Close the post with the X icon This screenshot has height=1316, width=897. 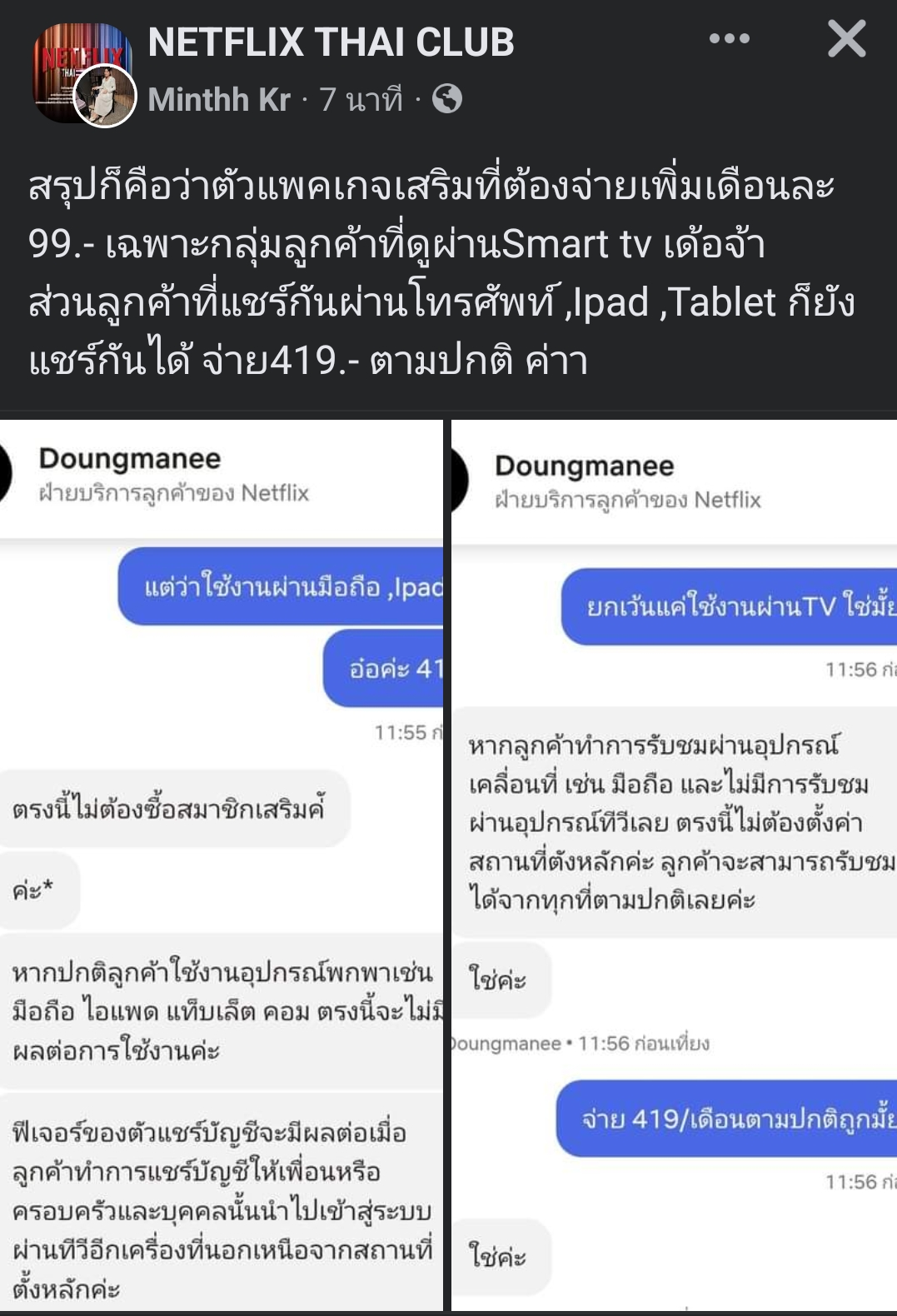846,39
